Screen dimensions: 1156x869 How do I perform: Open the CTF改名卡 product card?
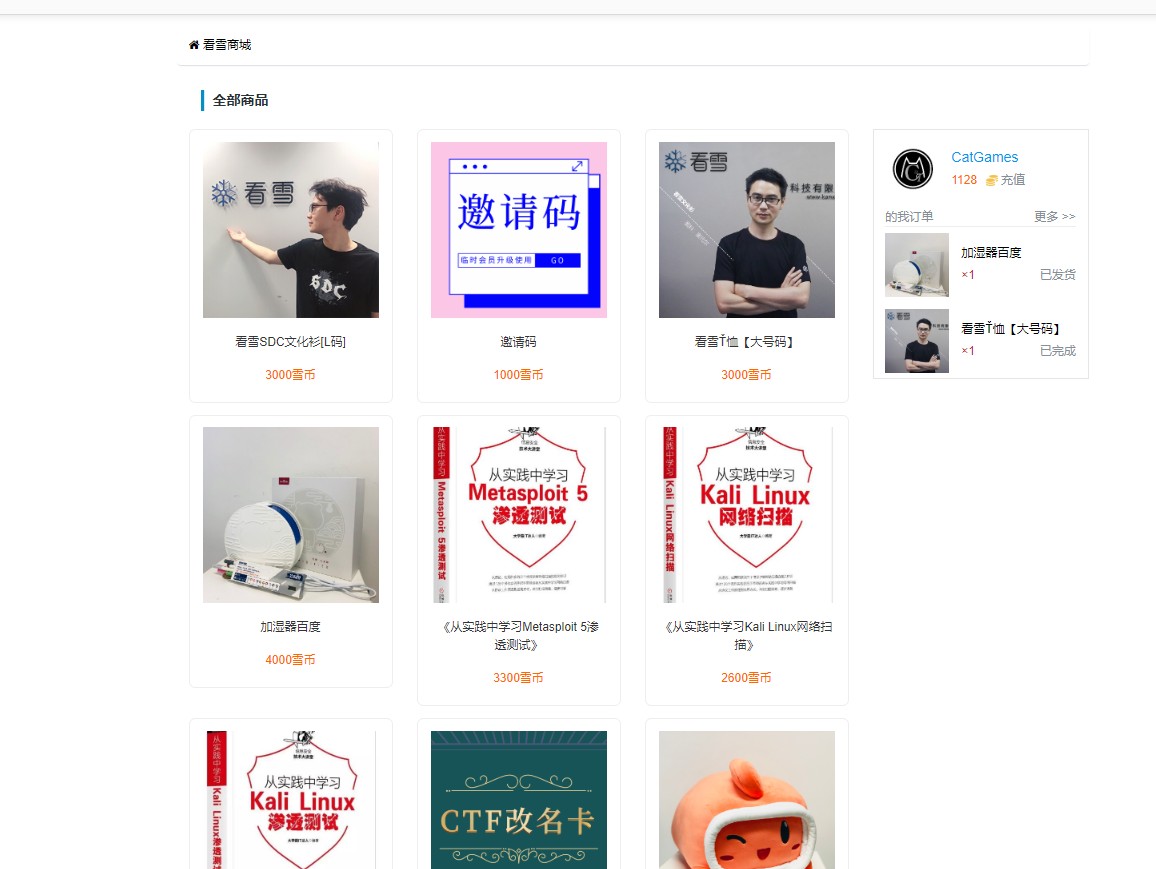tap(519, 800)
